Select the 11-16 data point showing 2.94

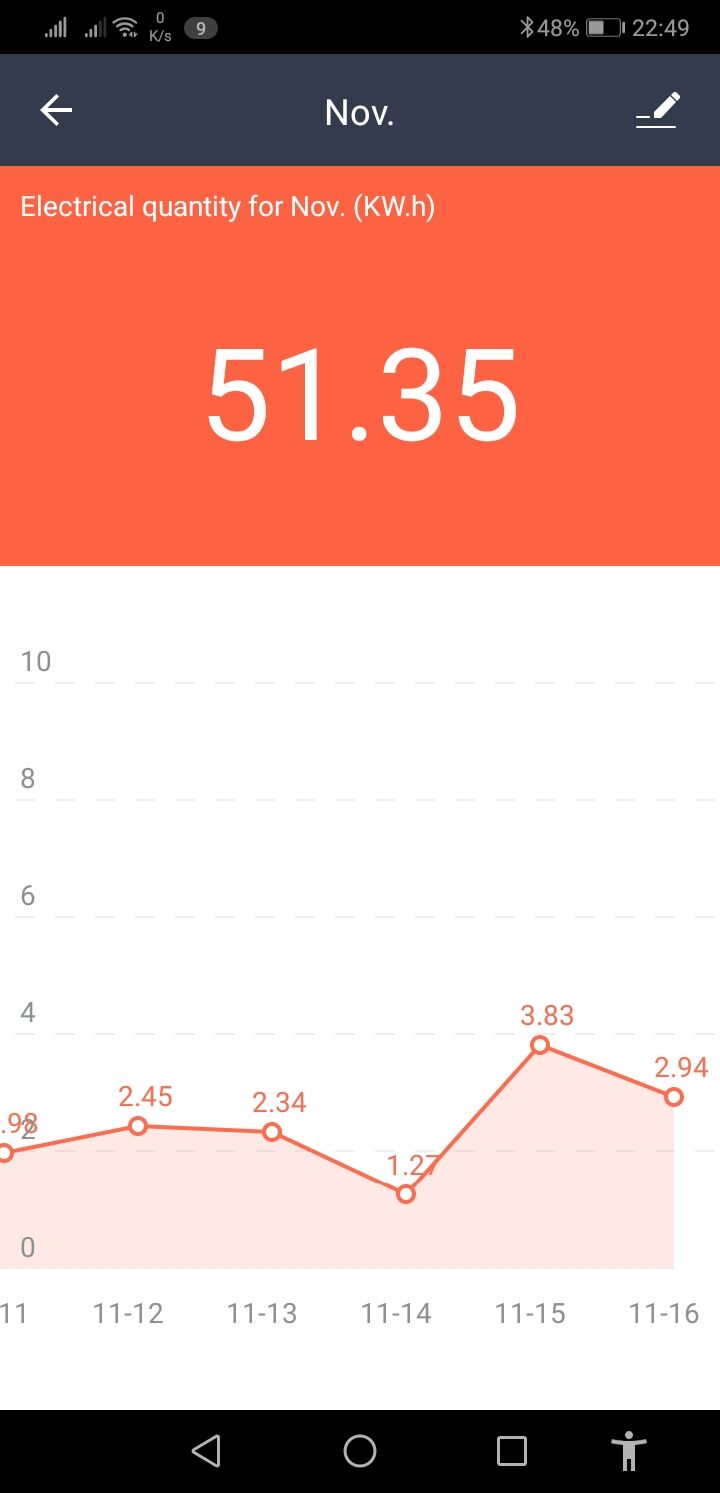(x=674, y=1097)
